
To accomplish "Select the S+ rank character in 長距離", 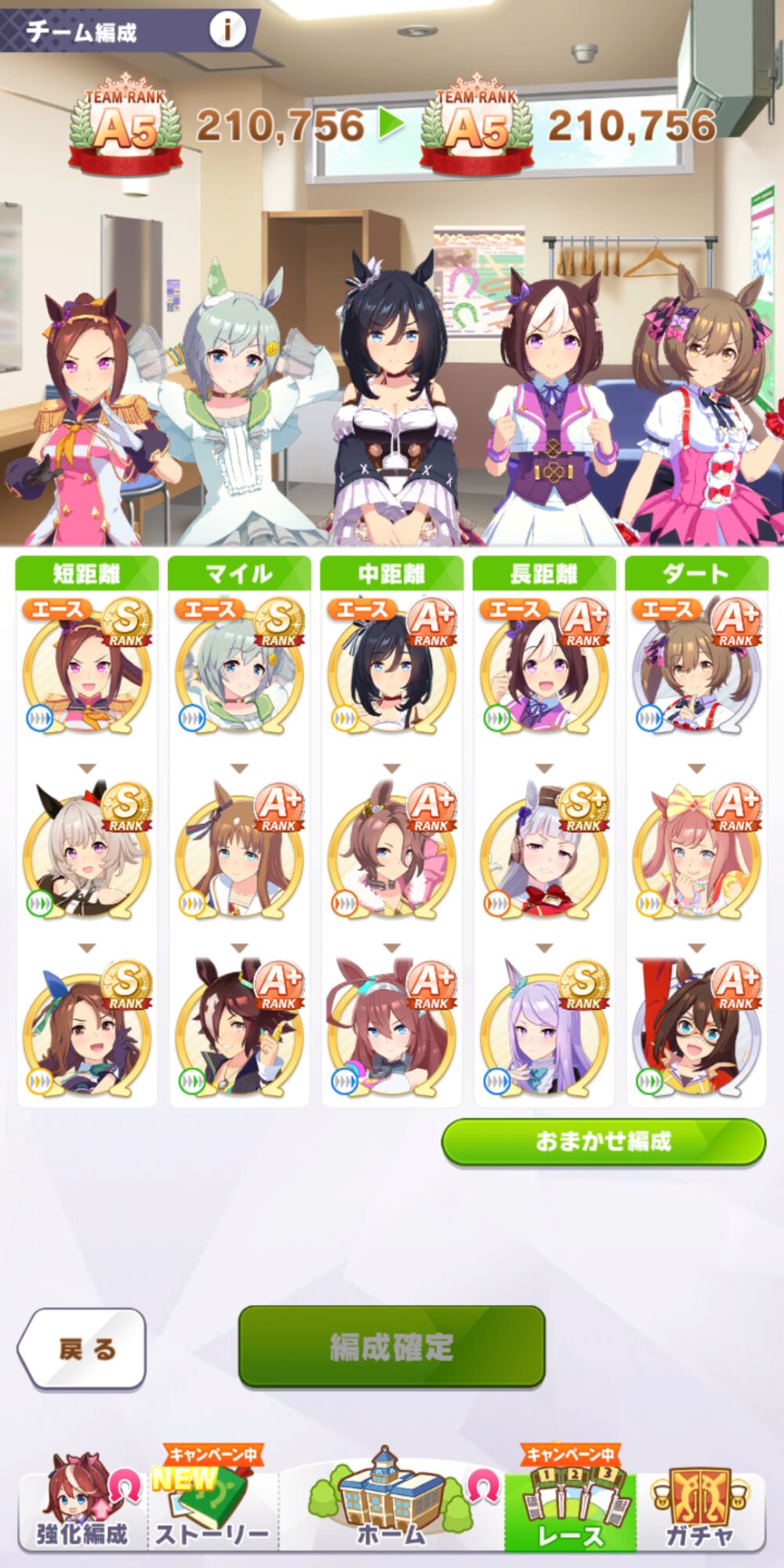I will [544, 851].
